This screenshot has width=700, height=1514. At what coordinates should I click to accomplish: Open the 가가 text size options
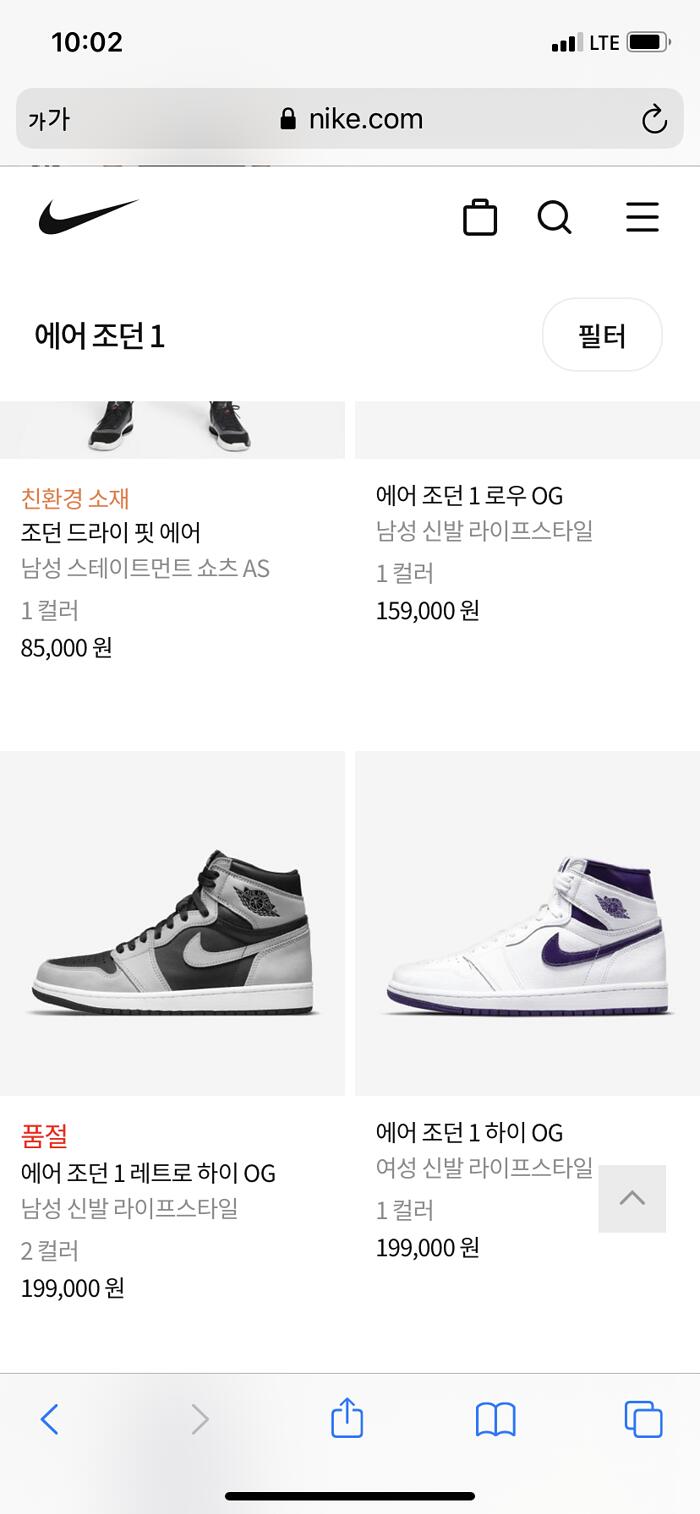click(x=49, y=120)
